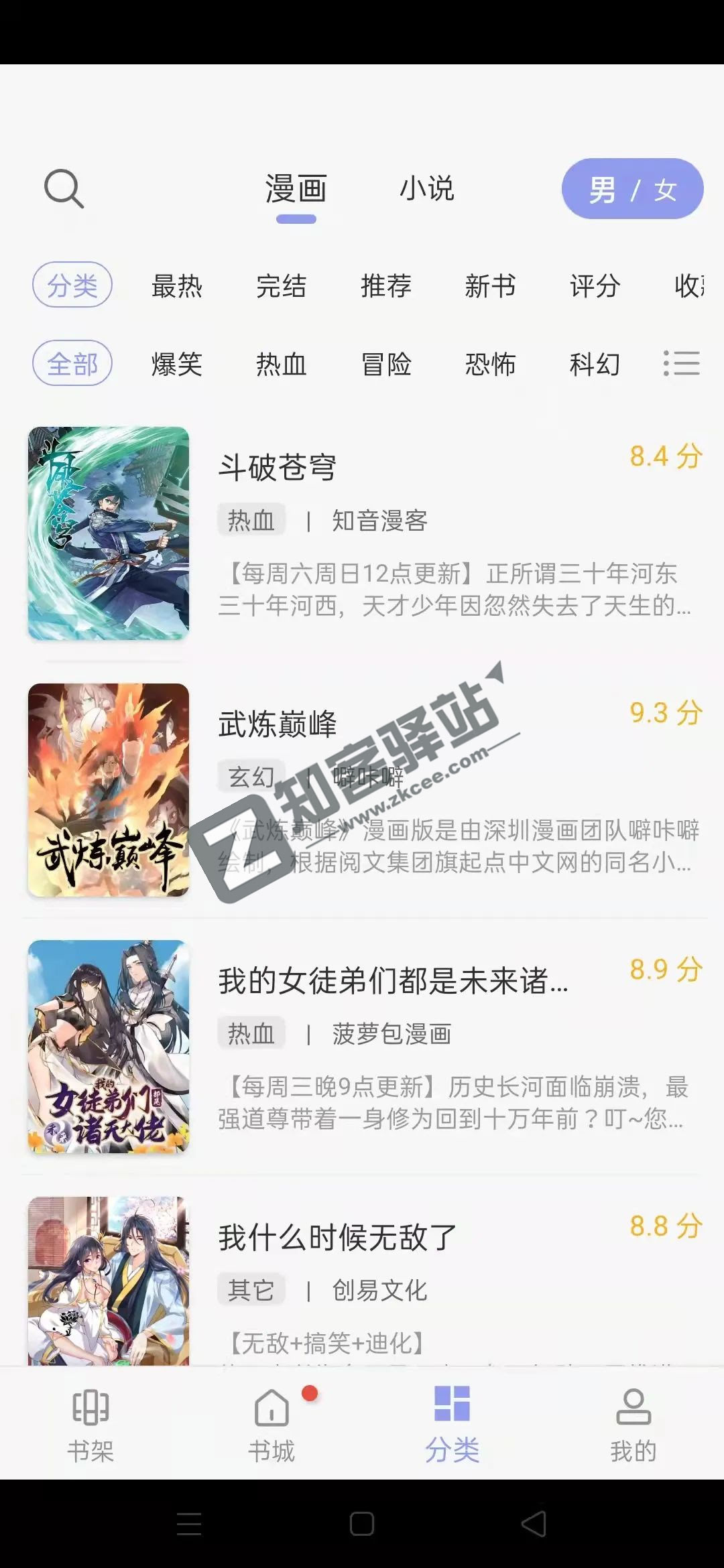Viewport: 724px width, 1568px height.
Task: Sort comics by 评分
Action: coord(595,287)
